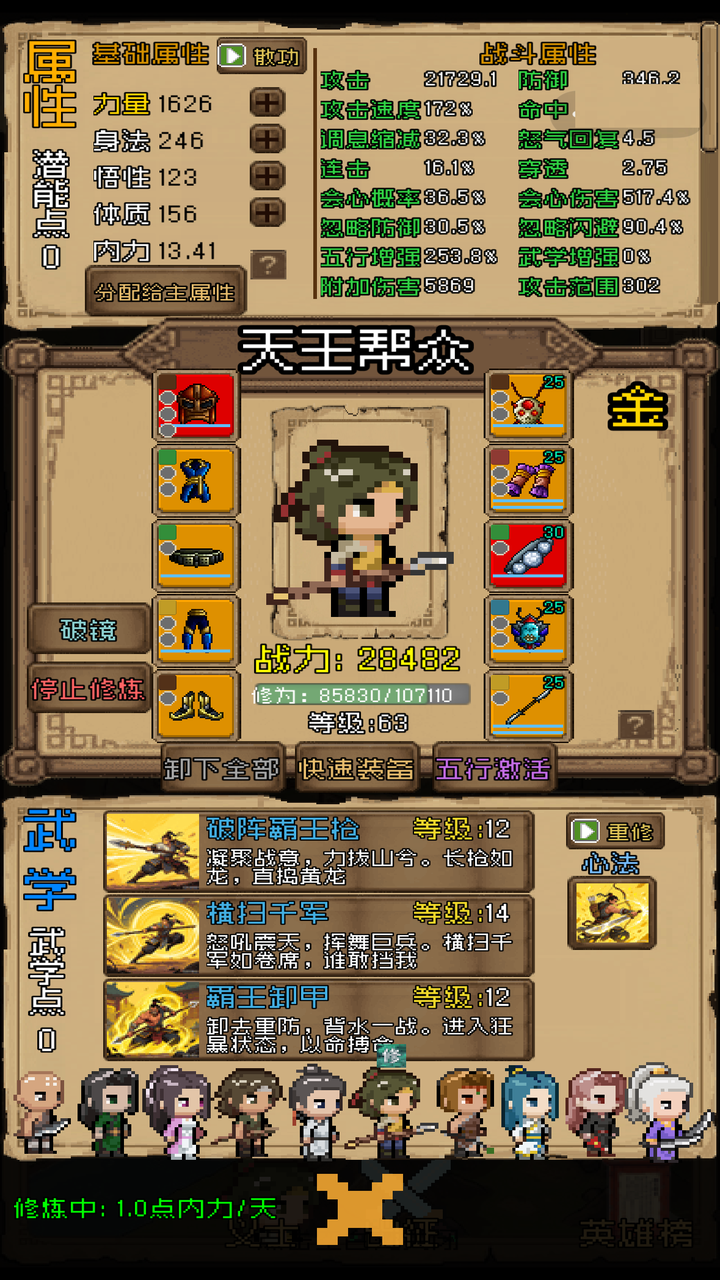Open the helmet equipment slot
Screen dimensions: 720x1280
pyautogui.click(x=197, y=406)
